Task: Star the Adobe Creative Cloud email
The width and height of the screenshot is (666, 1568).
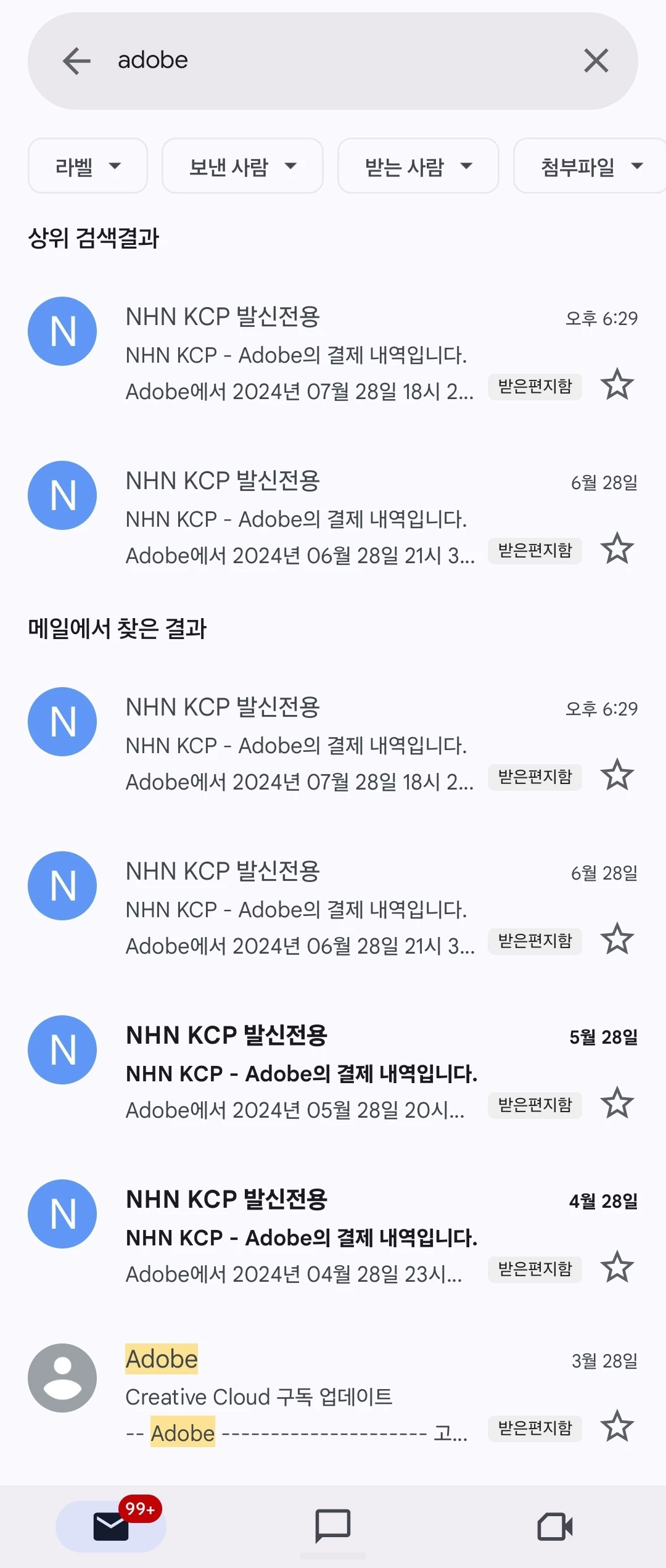Action: 617,1427
